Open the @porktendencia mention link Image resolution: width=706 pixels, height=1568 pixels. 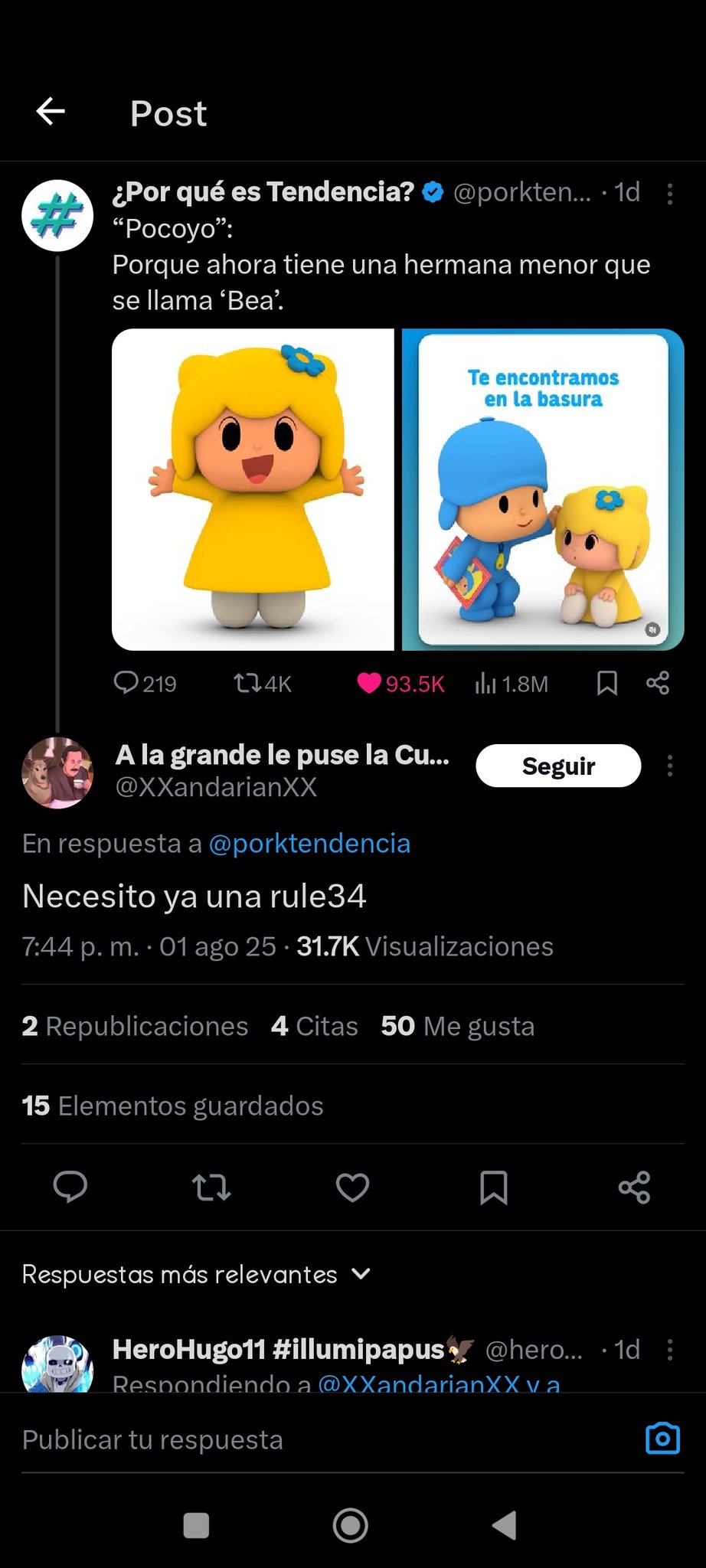309,843
